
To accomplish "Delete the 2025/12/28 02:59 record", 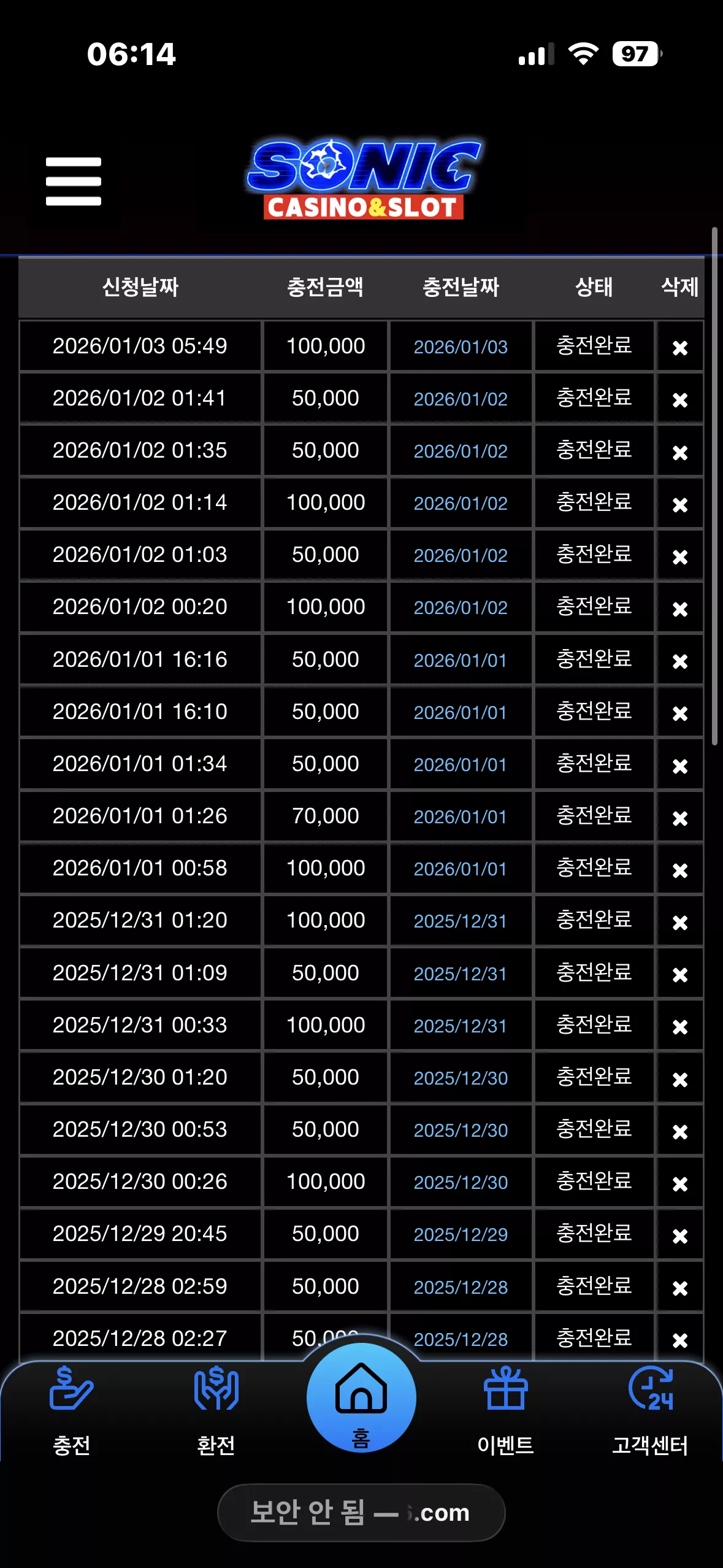I will point(679,1288).
